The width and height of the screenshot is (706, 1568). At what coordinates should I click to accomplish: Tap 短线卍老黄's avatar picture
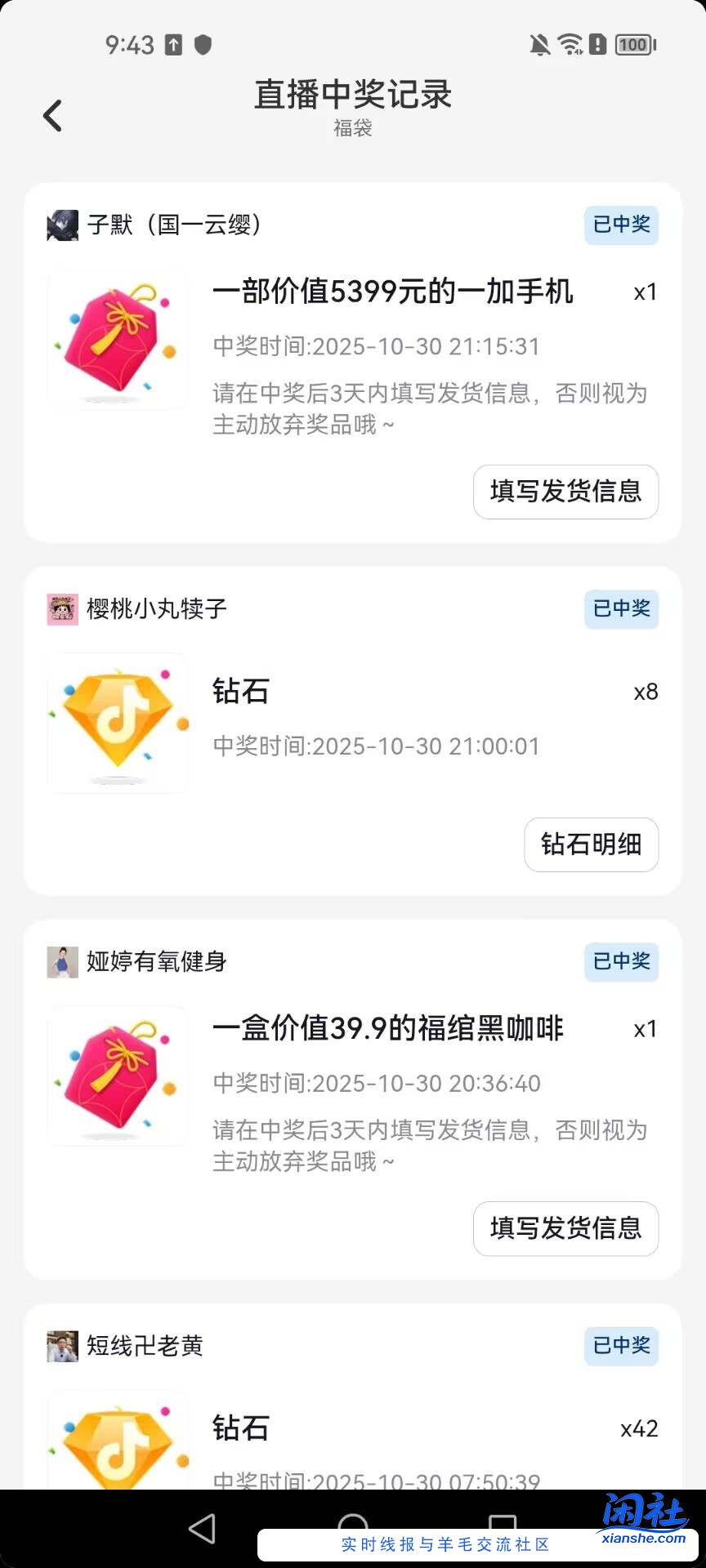pos(61,1346)
